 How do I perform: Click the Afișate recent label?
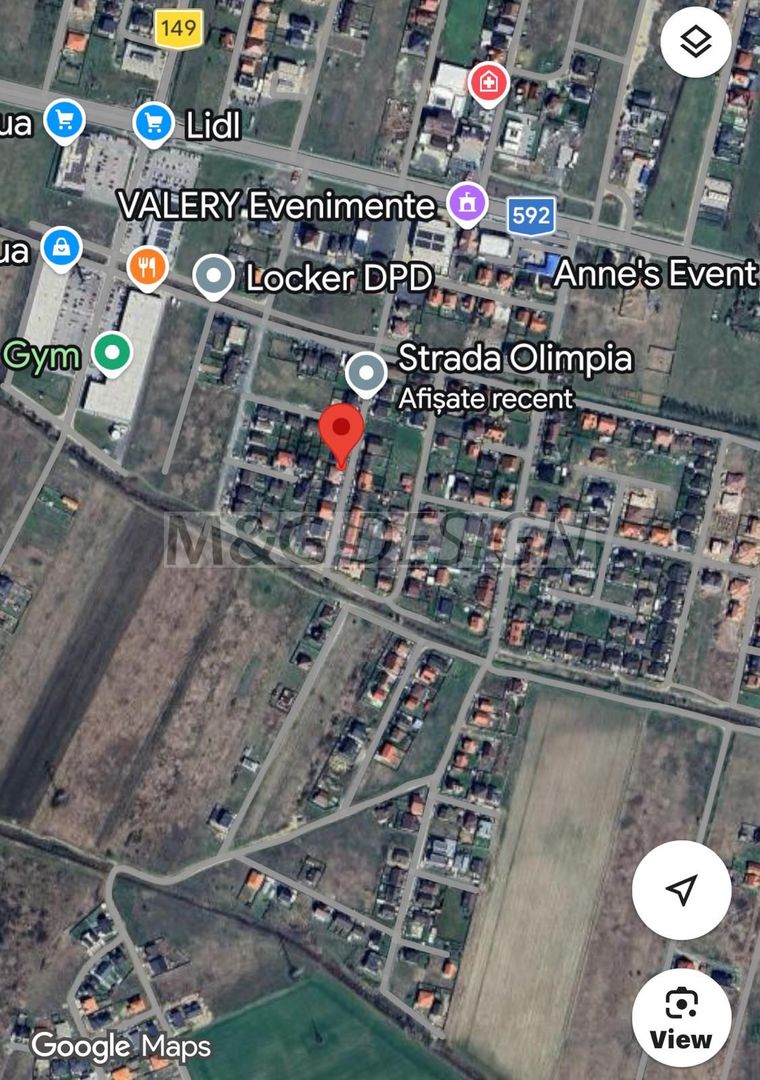[485, 398]
